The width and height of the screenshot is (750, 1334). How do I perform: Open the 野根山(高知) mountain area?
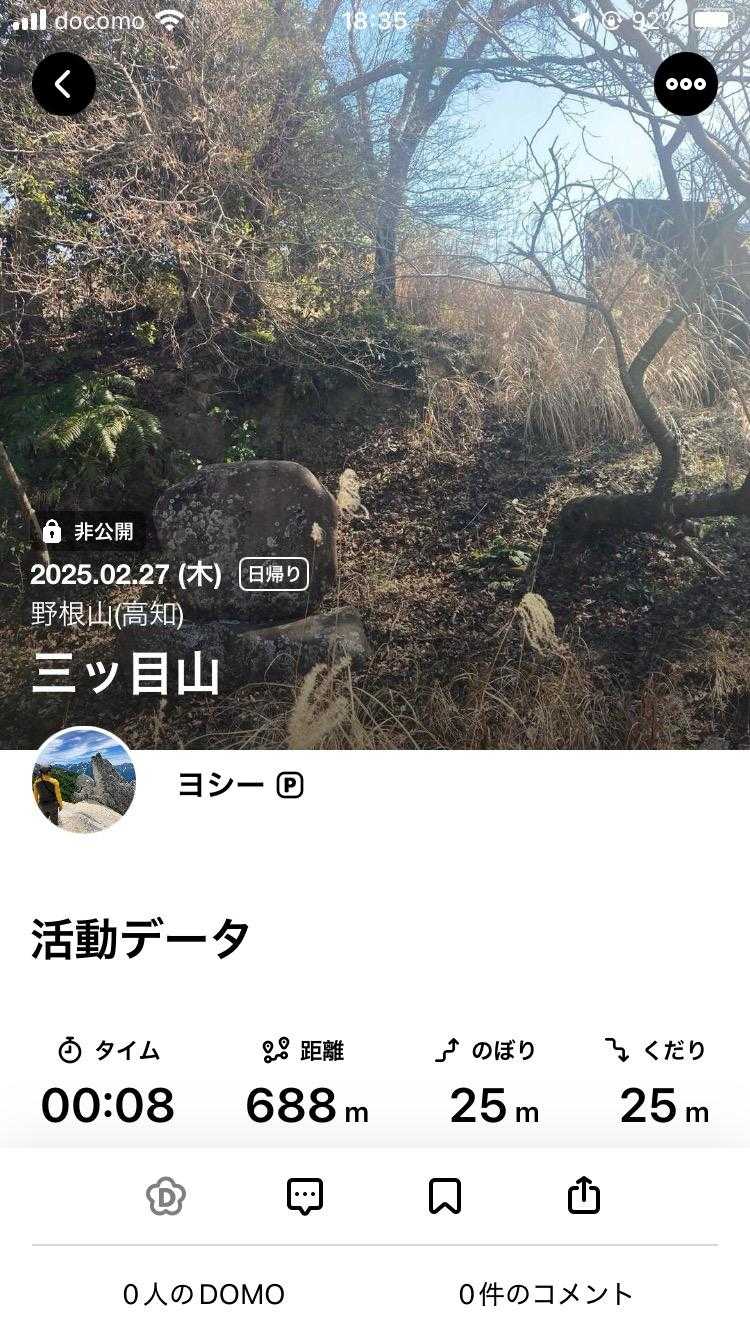[x=107, y=613]
